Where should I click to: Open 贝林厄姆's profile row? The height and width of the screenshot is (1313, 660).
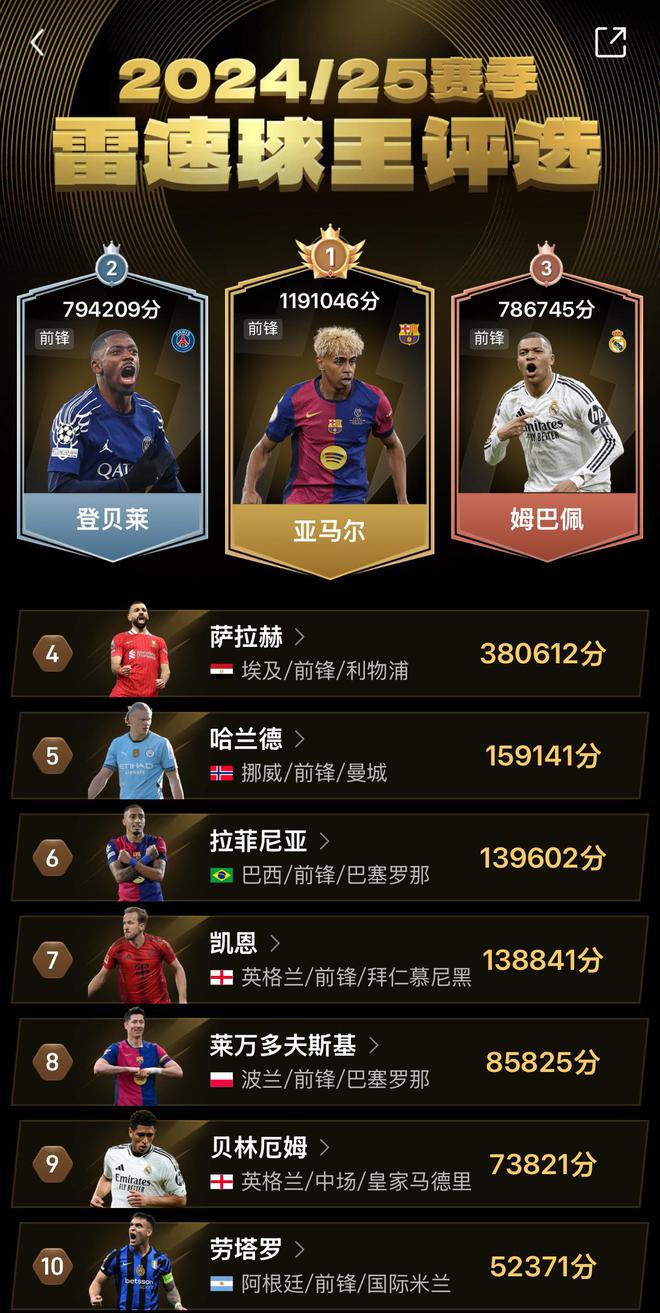[330, 1164]
